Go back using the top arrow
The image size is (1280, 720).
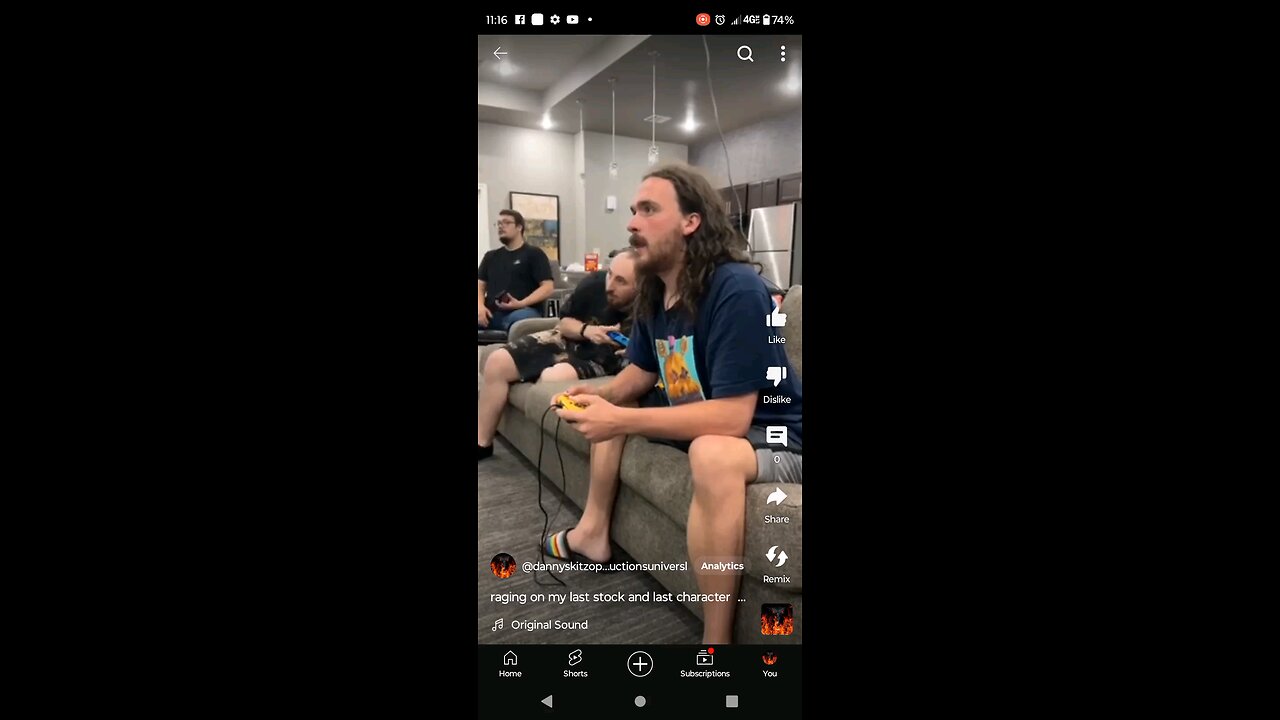click(x=500, y=54)
